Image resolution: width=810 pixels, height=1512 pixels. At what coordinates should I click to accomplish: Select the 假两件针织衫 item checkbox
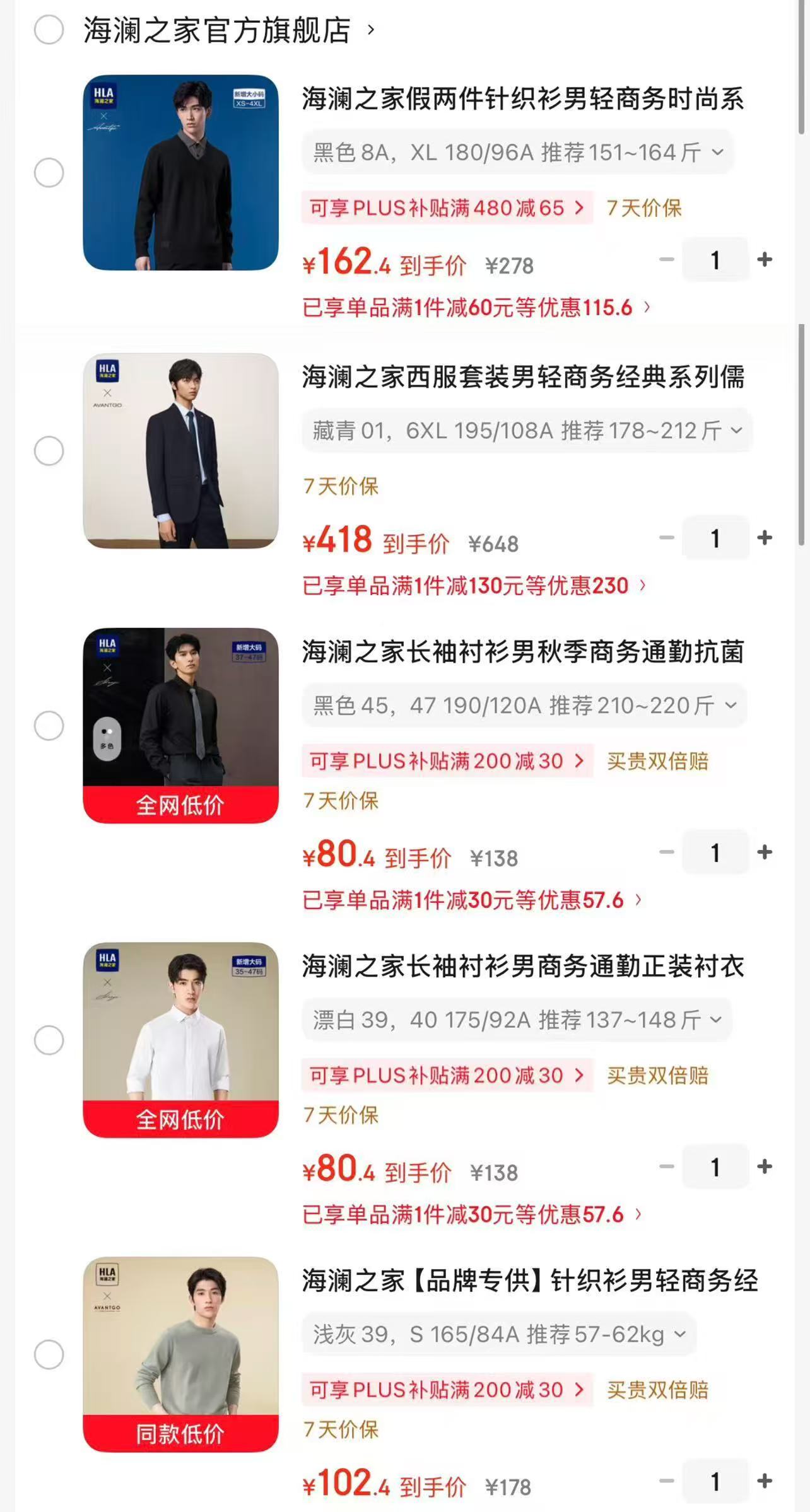49,173
